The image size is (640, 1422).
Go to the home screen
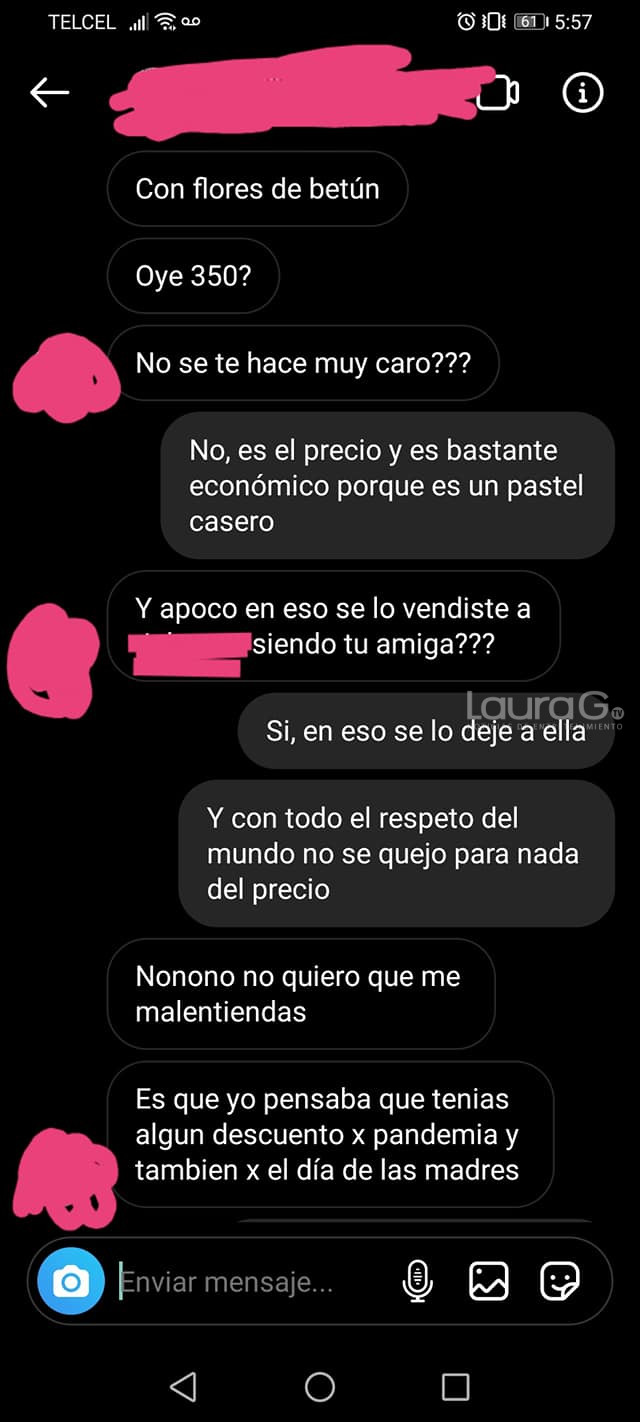point(320,1386)
